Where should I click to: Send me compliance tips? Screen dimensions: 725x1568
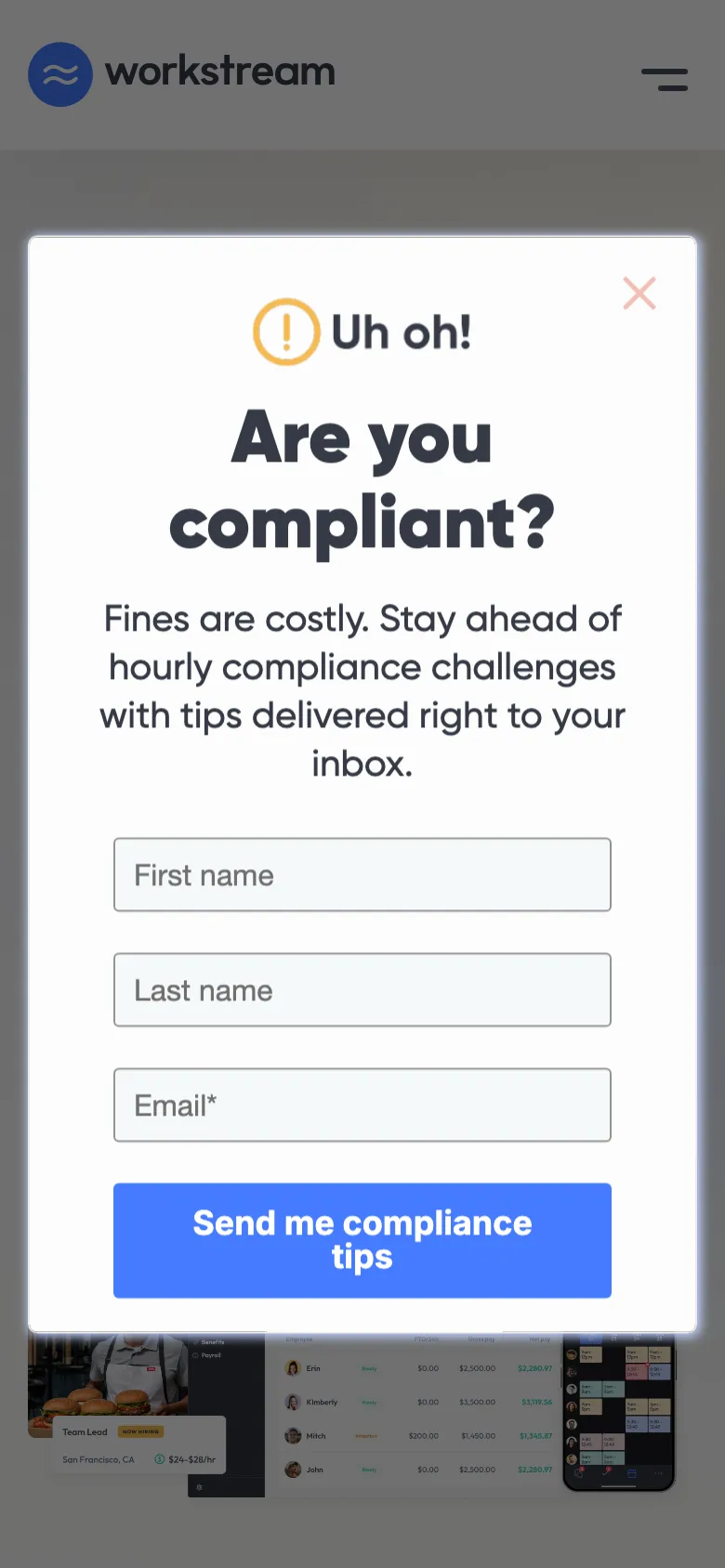pos(362,1240)
